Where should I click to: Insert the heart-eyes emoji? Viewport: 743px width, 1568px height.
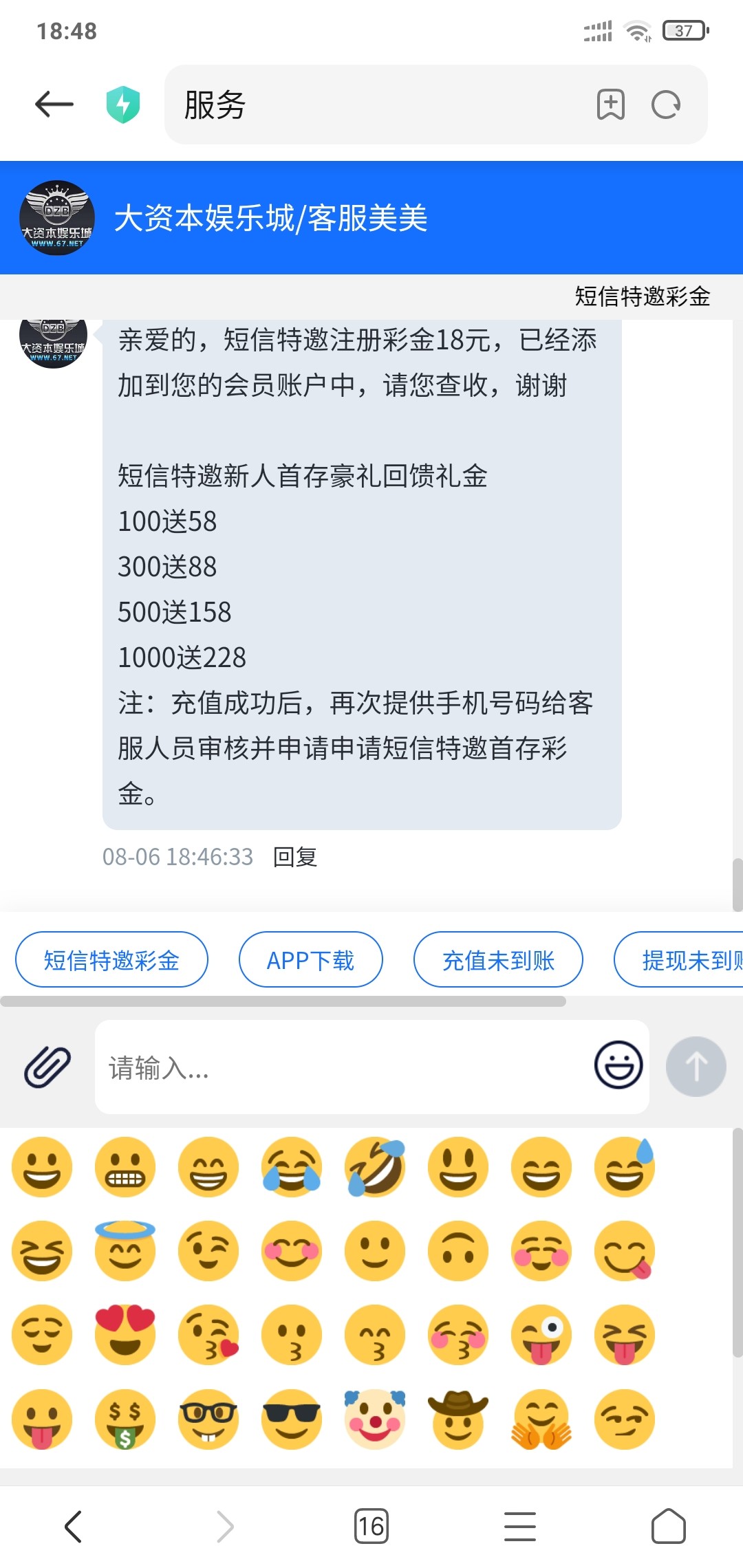coord(125,1334)
